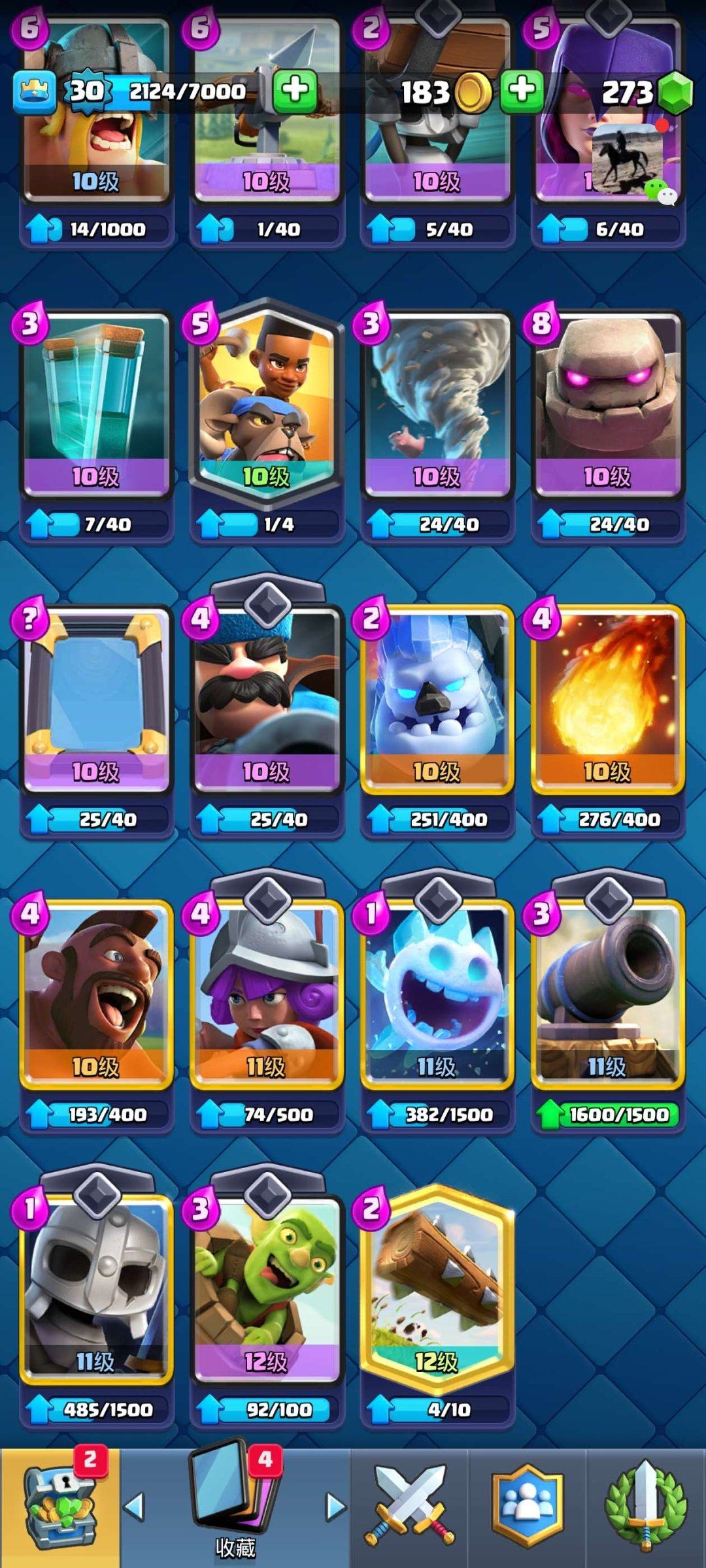Open the Cannon card ready to upgrade
706x1568 pixels.
[x=607, y=993]
